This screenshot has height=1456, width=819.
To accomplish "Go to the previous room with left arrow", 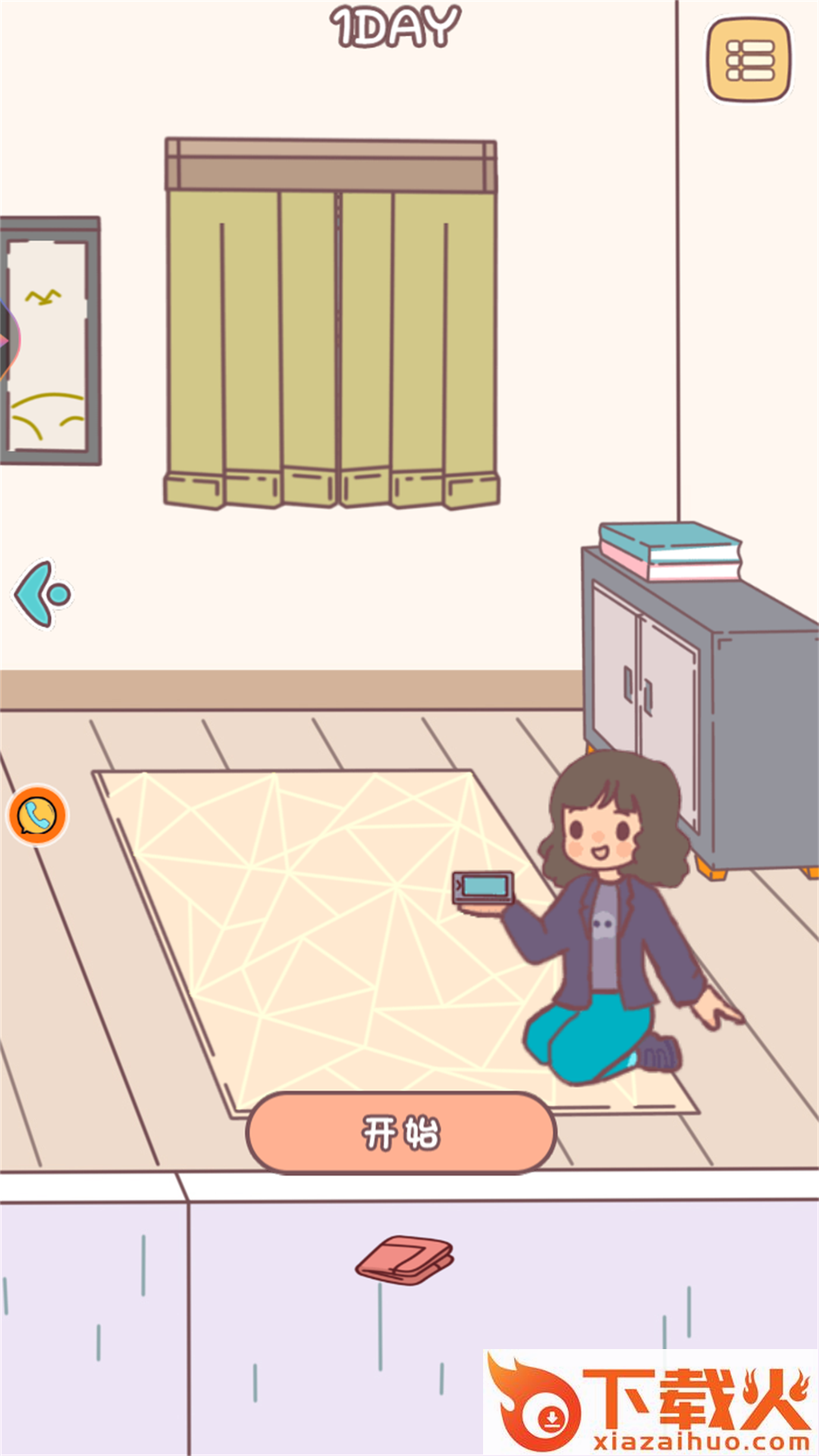I will click(42, 594).
